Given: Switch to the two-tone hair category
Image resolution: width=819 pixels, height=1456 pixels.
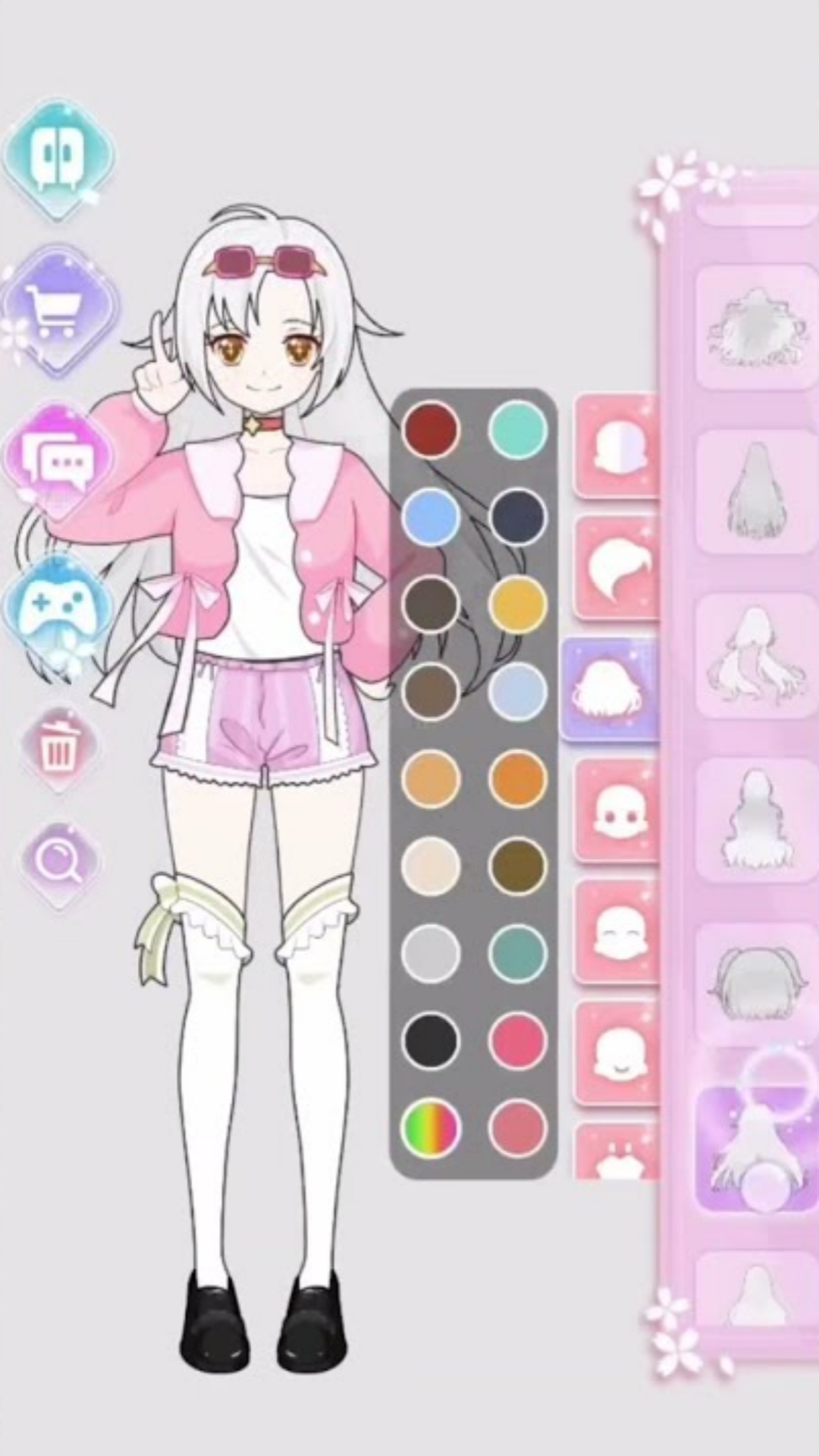Looking at the screenshot, I should [617, 447].
